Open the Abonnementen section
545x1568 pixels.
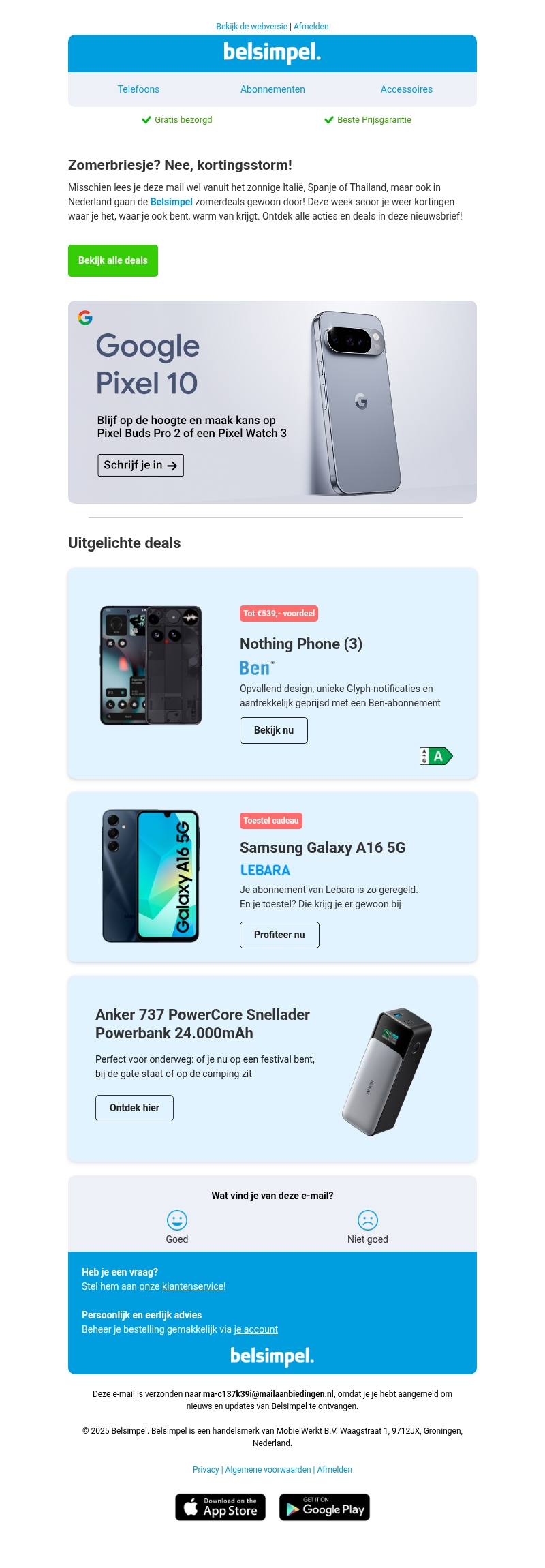(272, 89)
